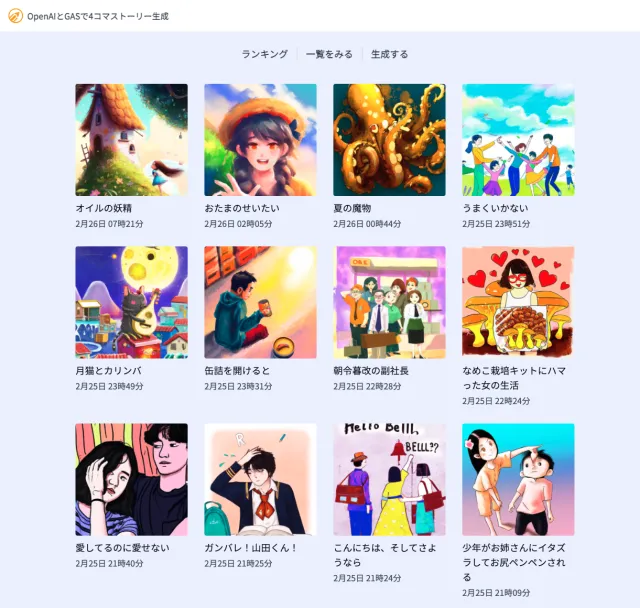Viewport: 640px width, 608px height.
Task: Open the 缶詰を開けると story
Action: coord(260,302)
